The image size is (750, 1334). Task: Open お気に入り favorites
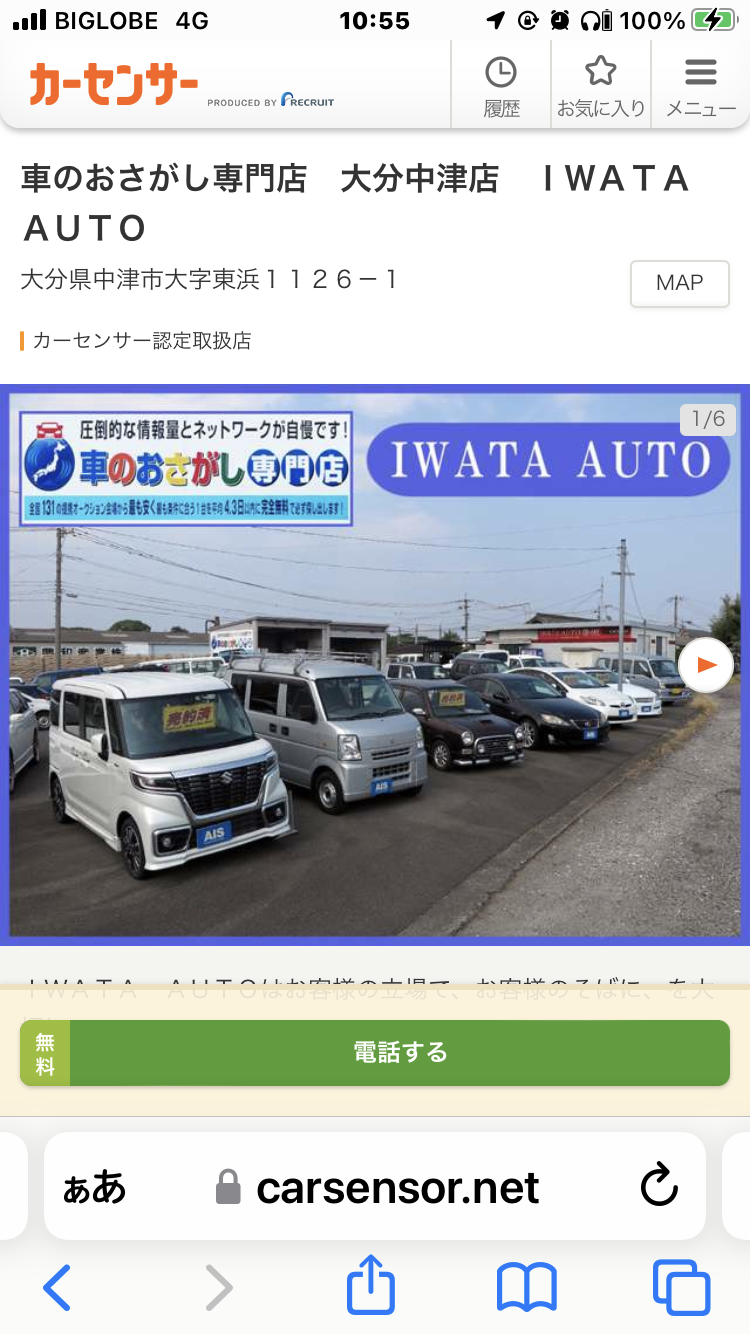[600, 86]
